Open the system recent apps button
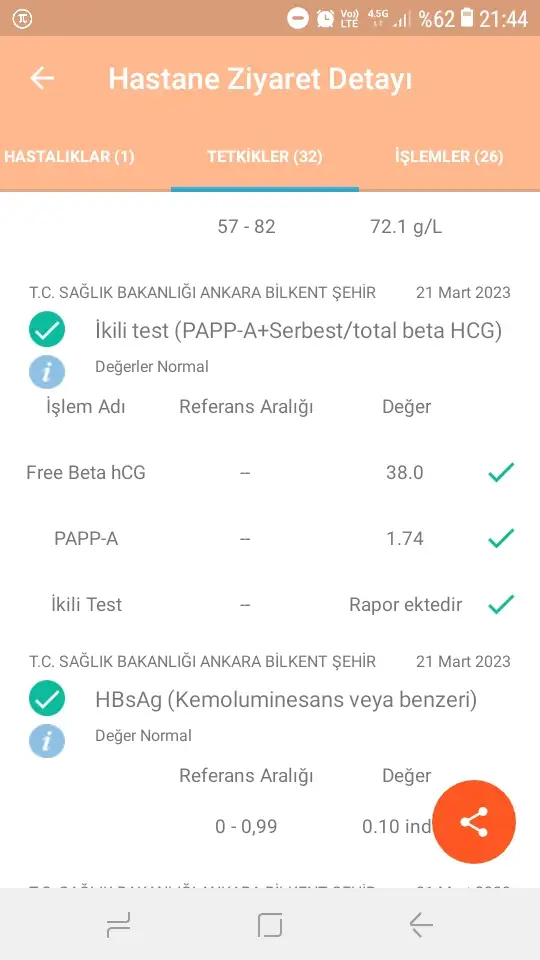The image size is (540, 960). [118, 924]
